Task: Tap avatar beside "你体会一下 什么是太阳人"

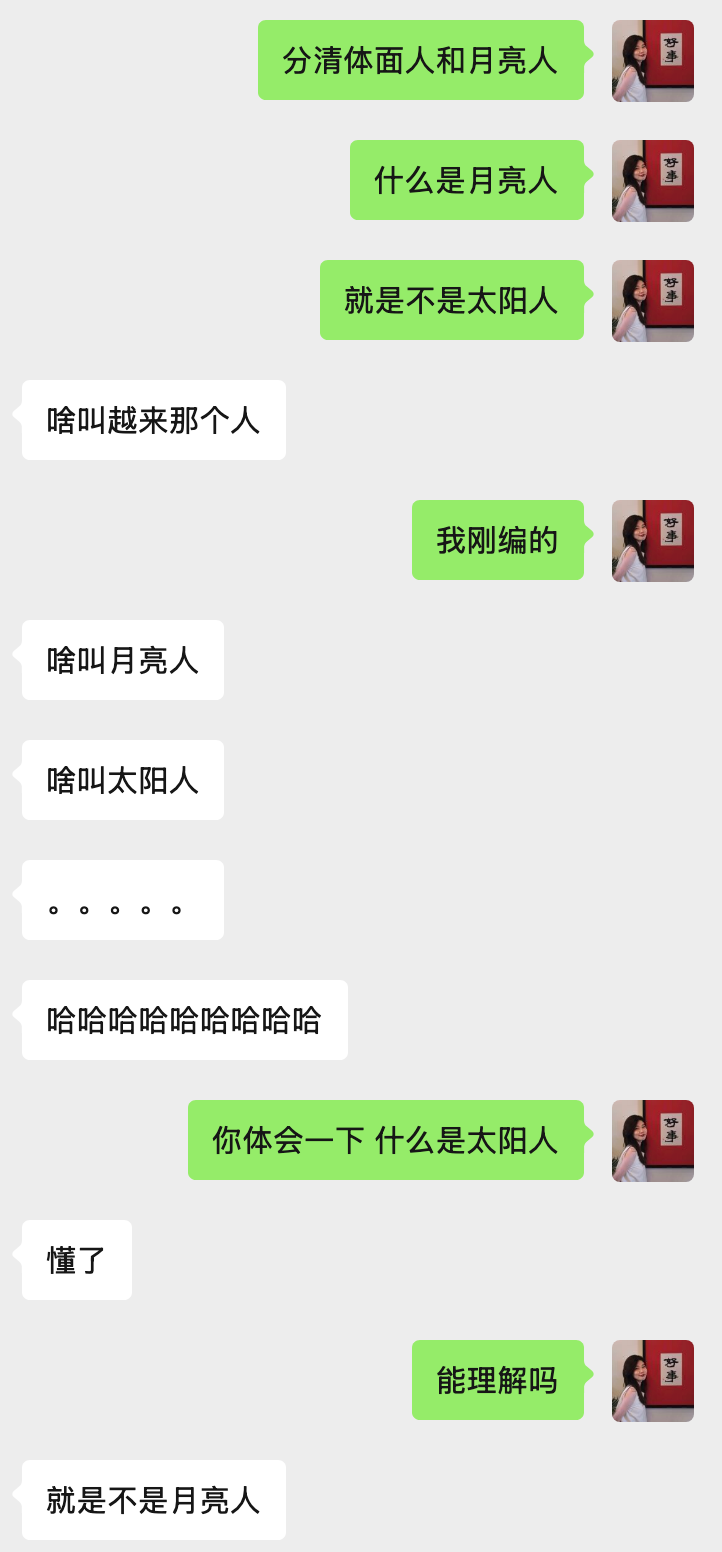Action: tap(653, 1141)
